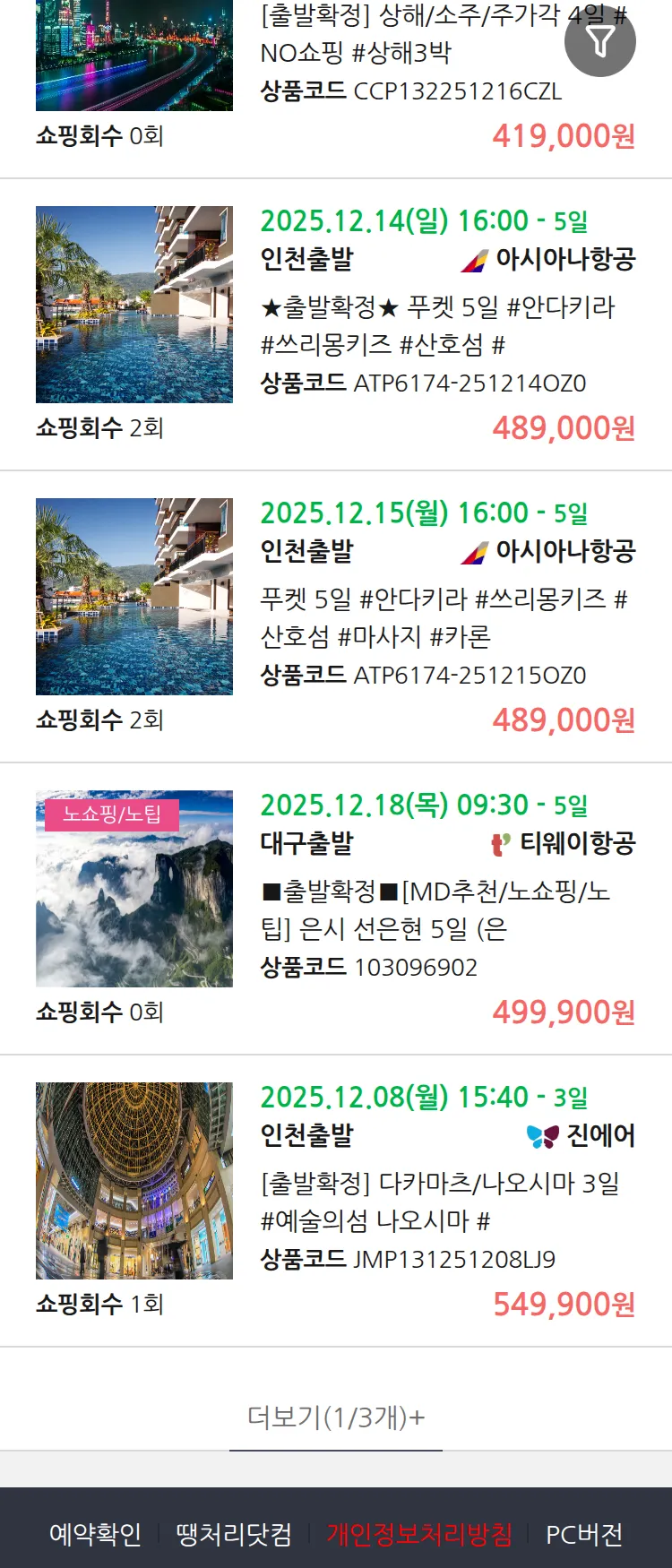Open the floating filter button
The image size is (672, 1568).
(x=600, y=41)
